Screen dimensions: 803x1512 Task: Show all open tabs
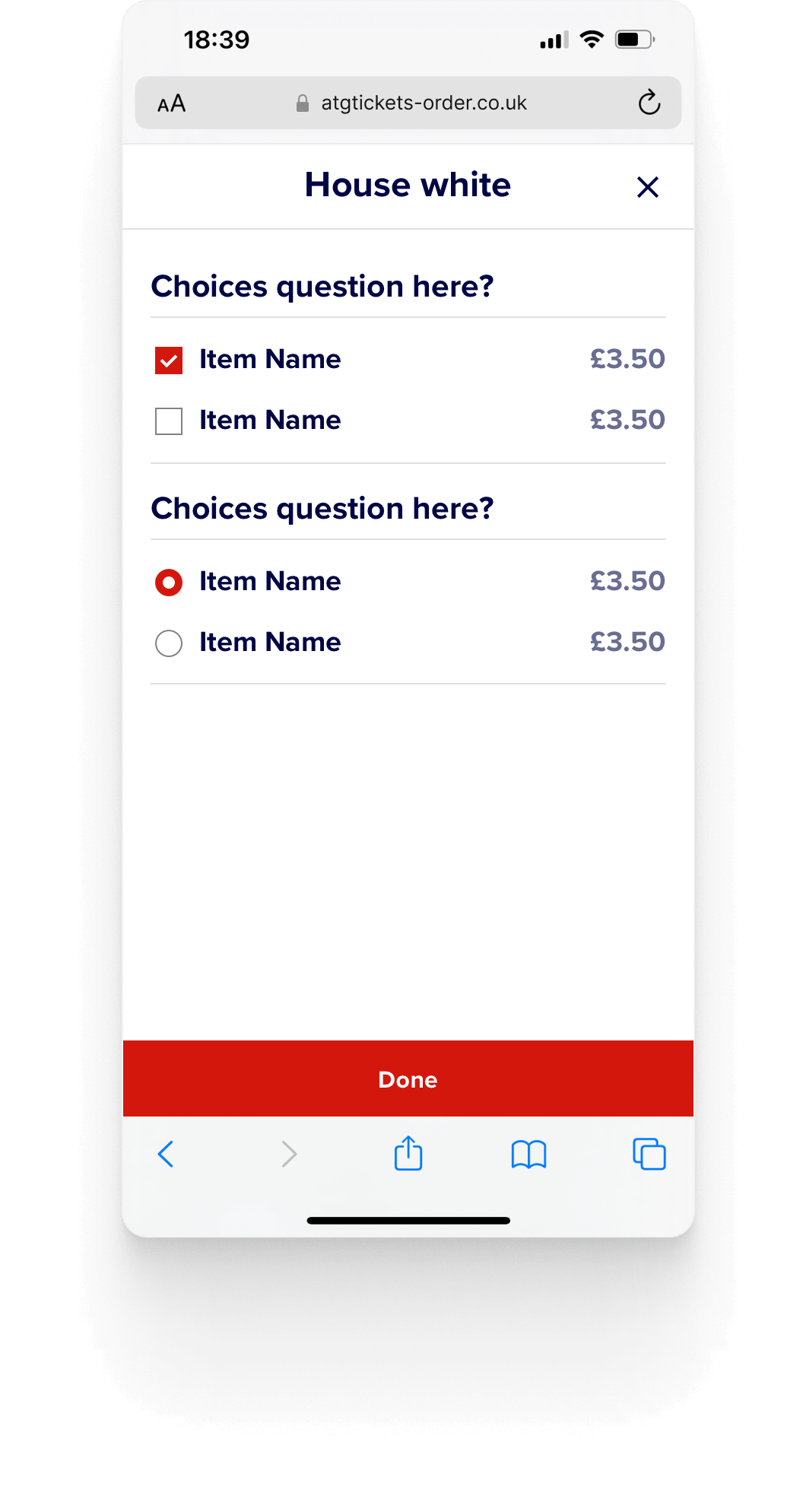coord(649,1154)
